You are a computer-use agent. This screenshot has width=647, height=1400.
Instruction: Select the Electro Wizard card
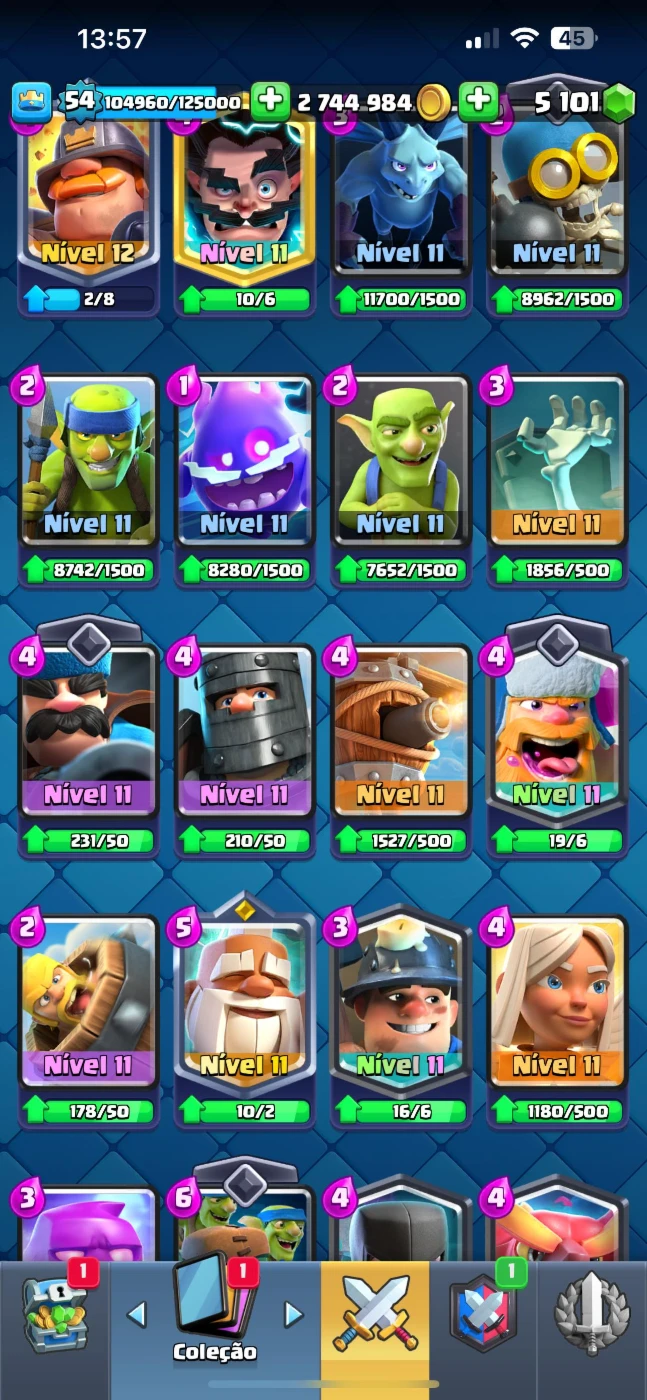[x=245, y=212]
